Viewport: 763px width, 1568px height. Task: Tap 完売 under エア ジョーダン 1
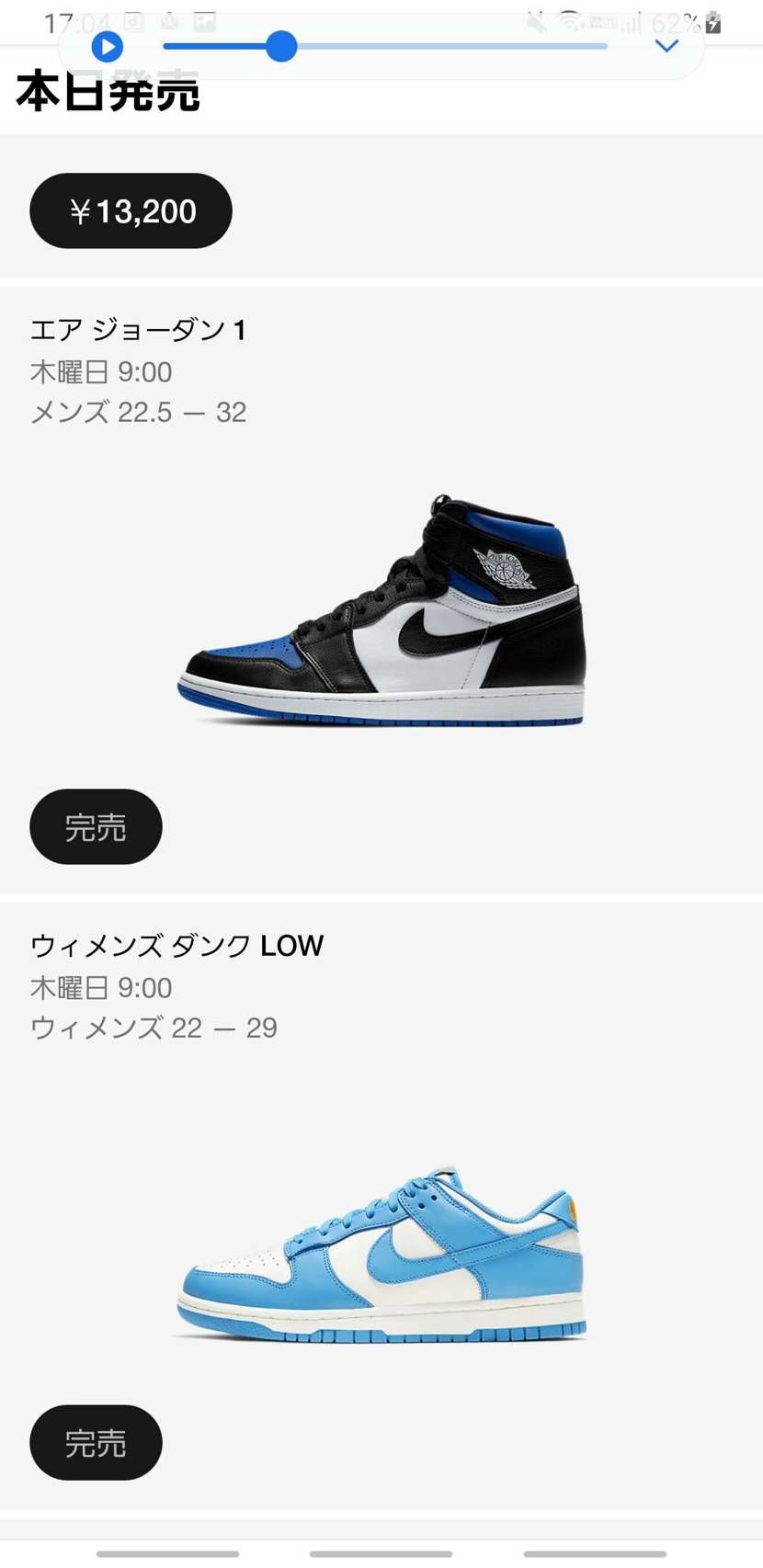pyautogui.click(x=96, y=827)
